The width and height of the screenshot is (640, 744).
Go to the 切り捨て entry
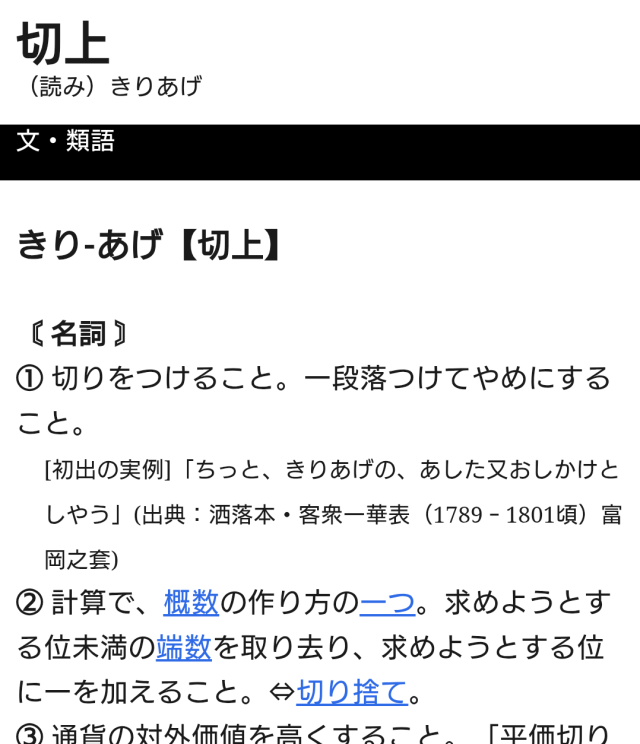coord(352,691)
